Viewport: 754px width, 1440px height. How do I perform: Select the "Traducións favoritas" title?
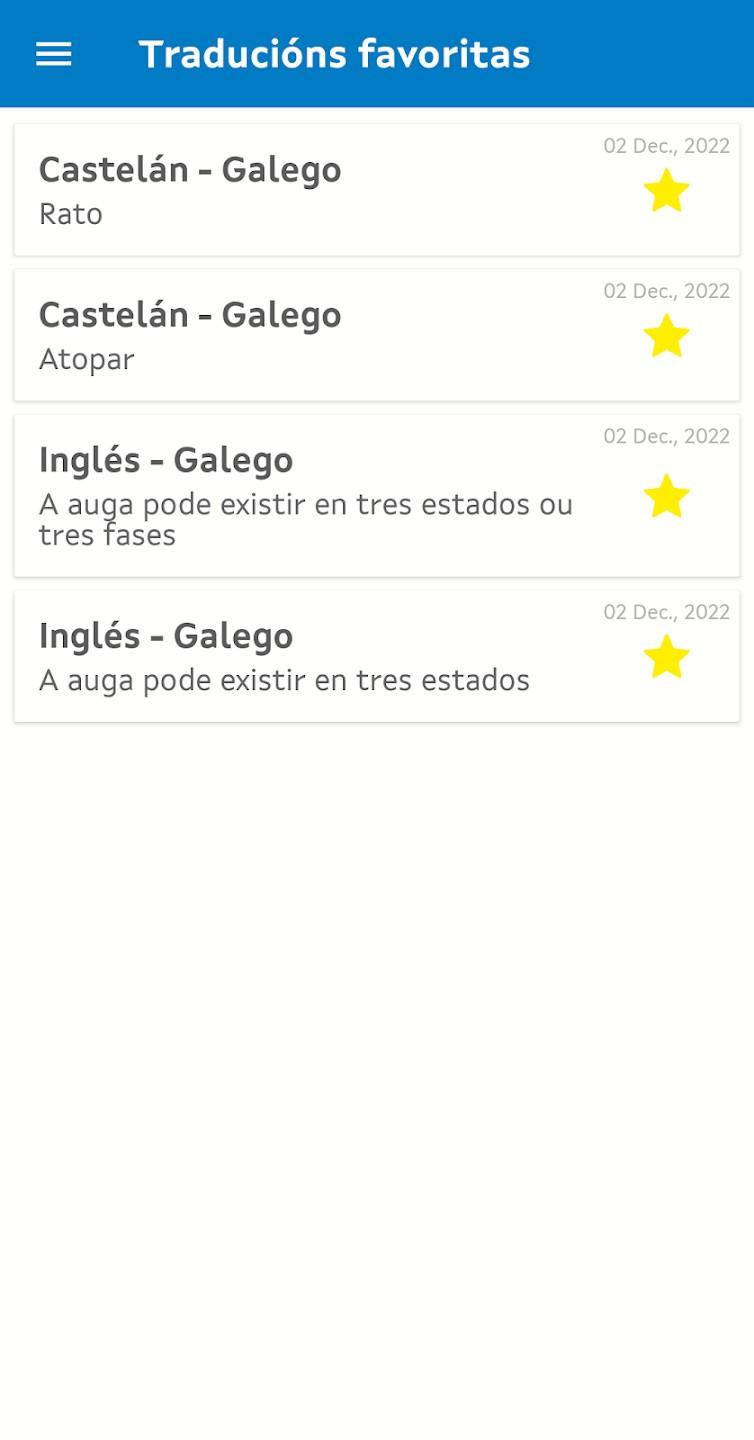335,54
